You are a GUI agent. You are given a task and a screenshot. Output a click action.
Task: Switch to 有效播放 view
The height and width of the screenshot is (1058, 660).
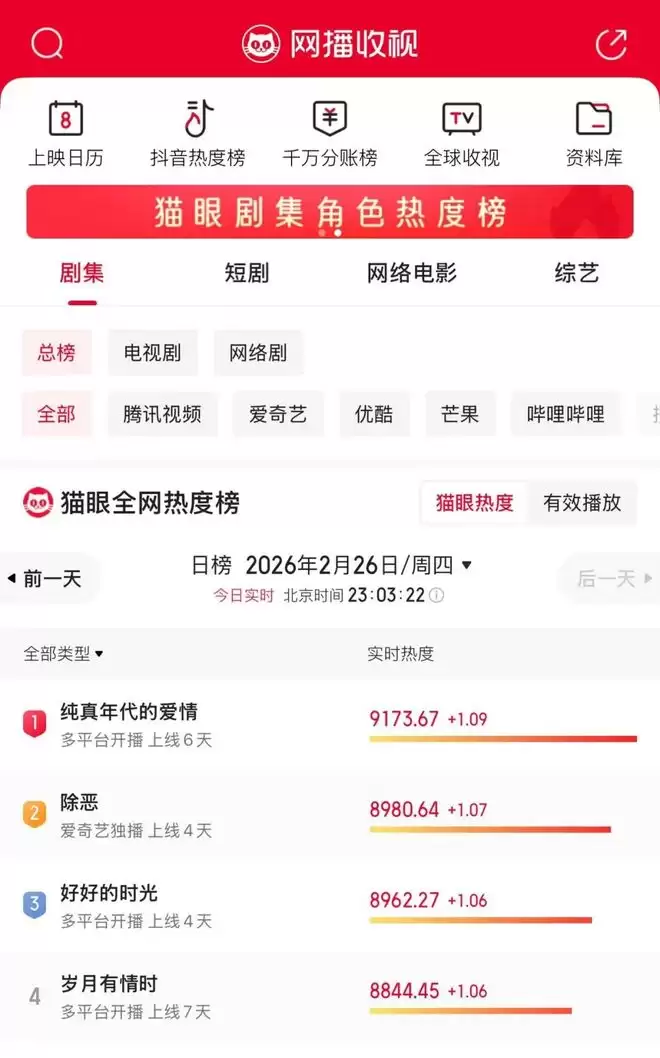(x=582, y=503)
